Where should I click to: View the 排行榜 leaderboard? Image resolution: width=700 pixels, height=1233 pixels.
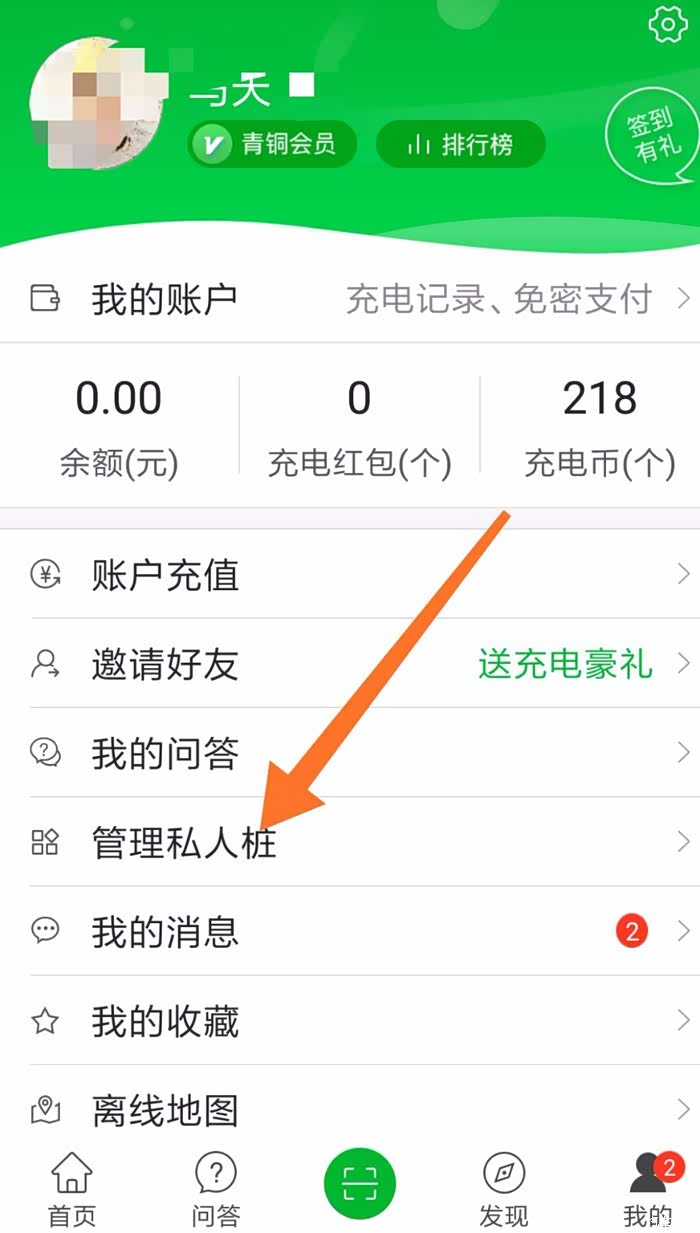pos(460,145)
